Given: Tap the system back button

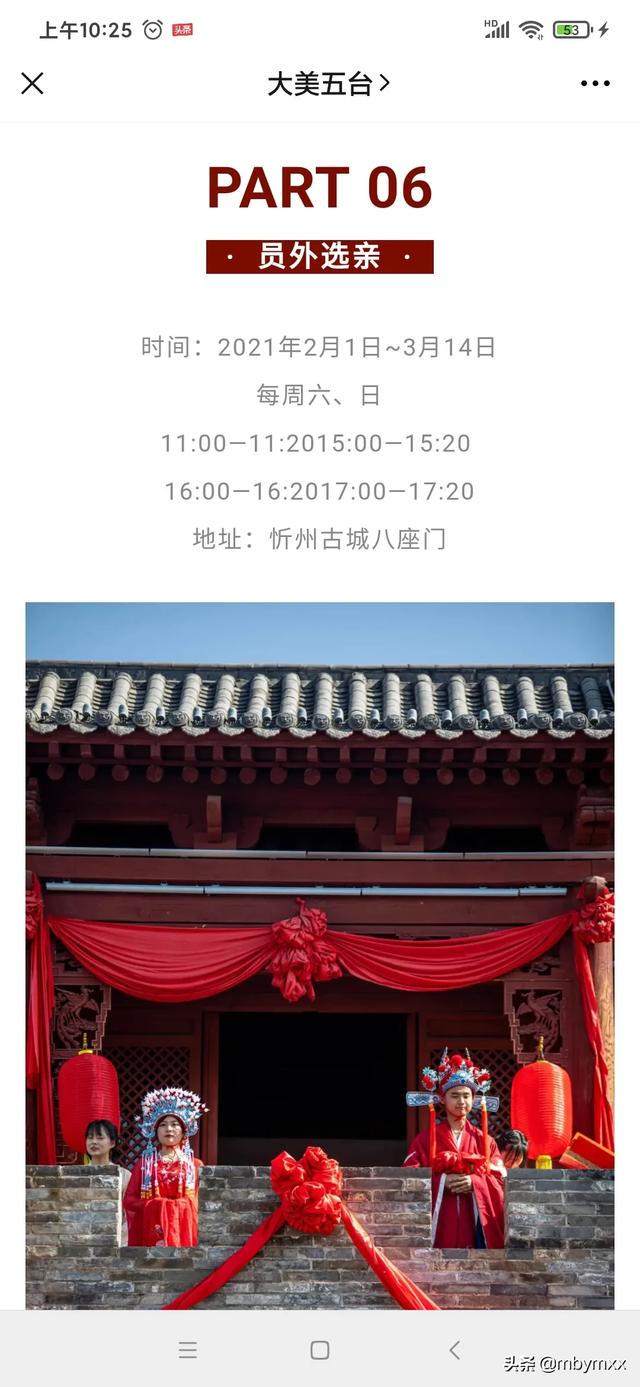Looking at the screenshot, I should coord(454,1350).
